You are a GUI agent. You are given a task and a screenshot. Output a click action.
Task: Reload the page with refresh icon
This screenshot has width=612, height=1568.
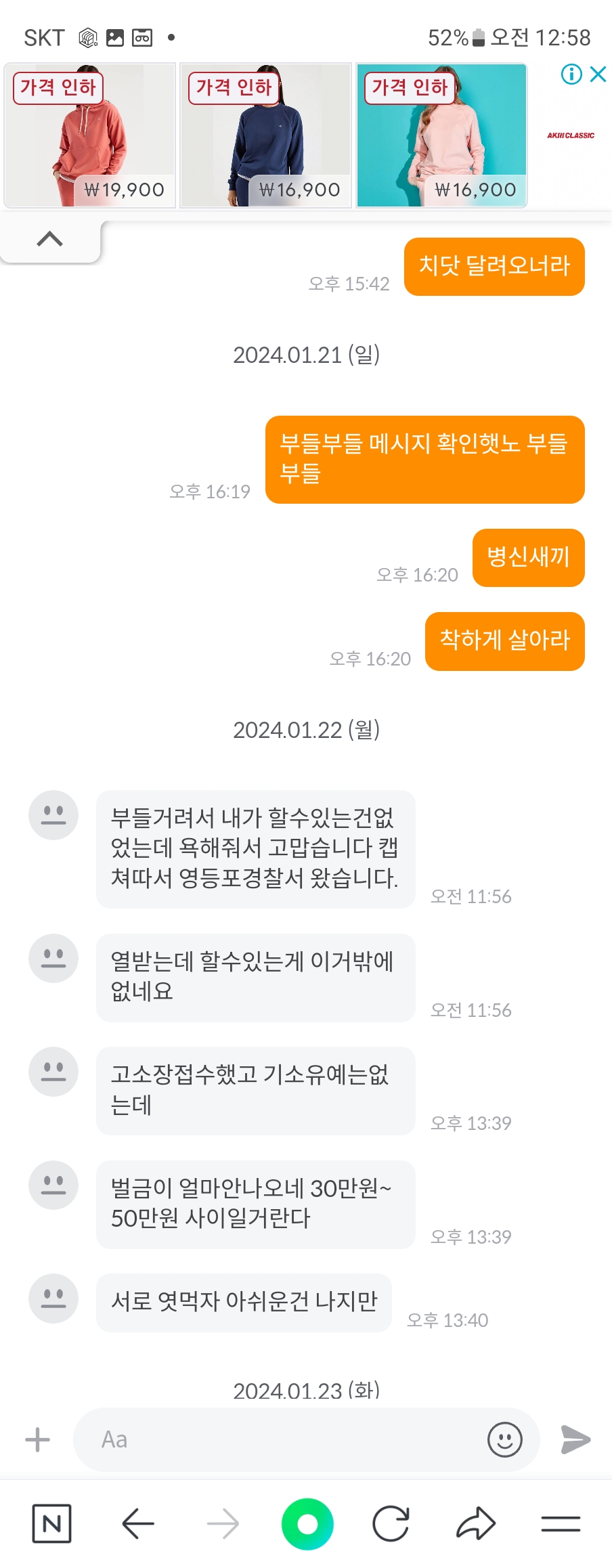(x=391, y=1524)
